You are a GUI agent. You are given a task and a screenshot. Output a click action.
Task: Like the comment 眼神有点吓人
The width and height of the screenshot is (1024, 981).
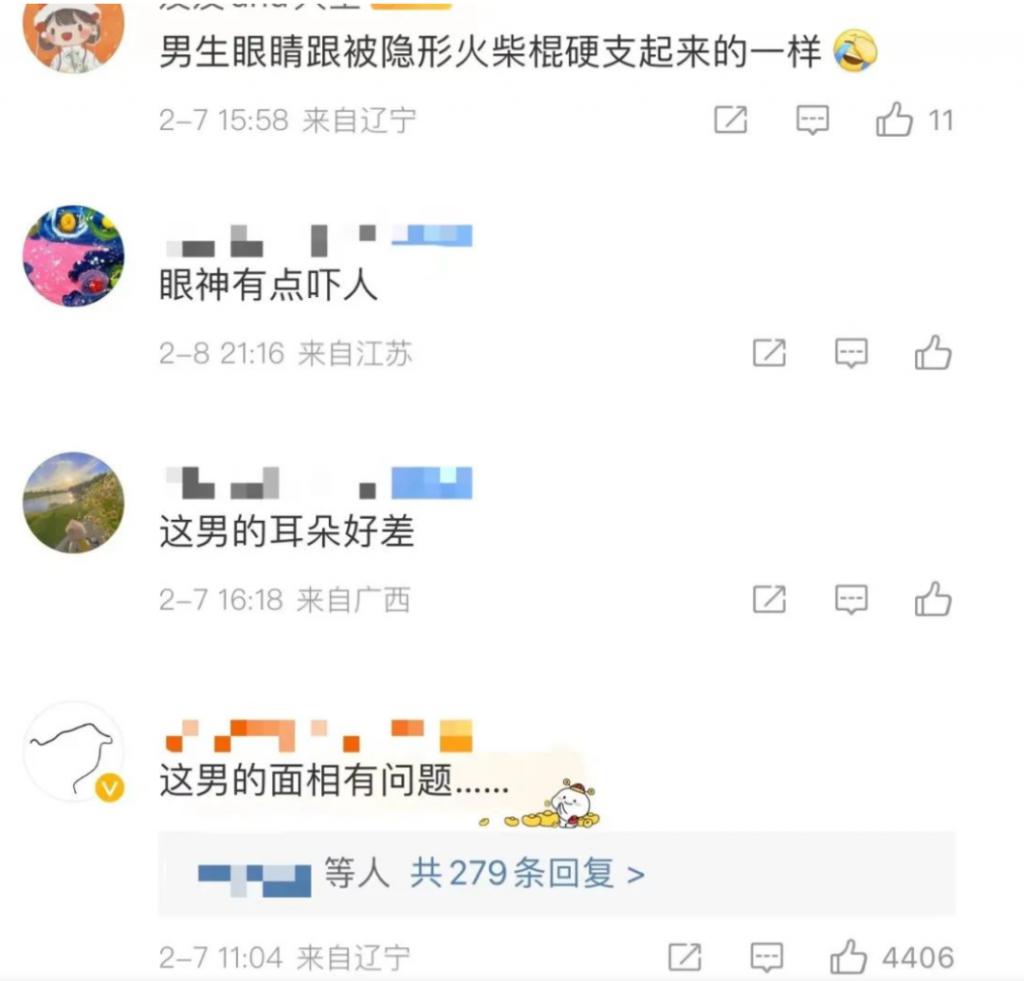(x=933, y=353)
